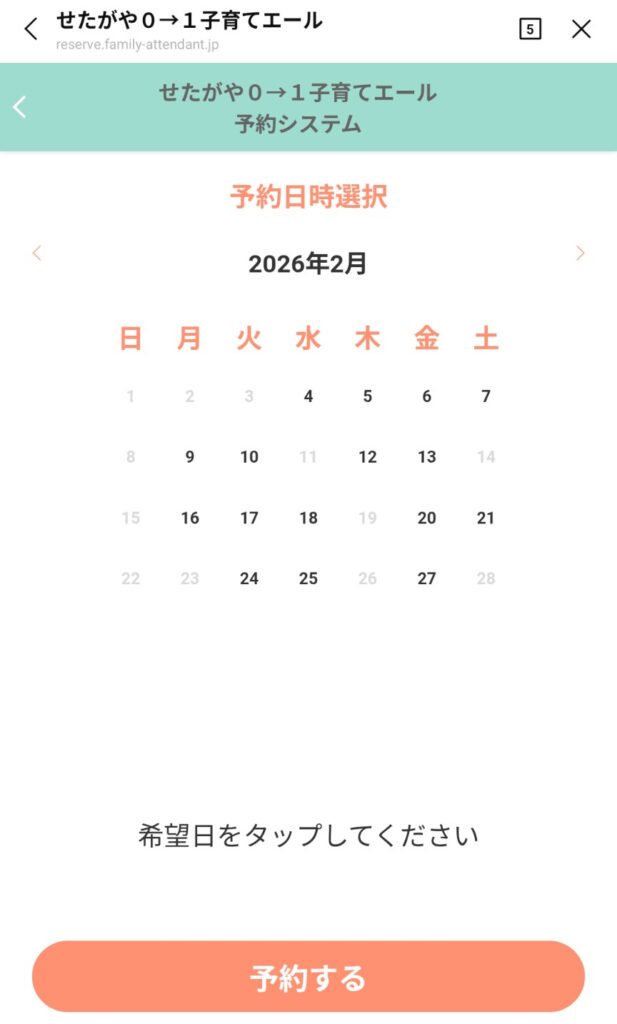This screenshot has width=617, height=1024.
Task: Show the previous month in the calendar
Action: pyautogui.click(x=37, y=253)
